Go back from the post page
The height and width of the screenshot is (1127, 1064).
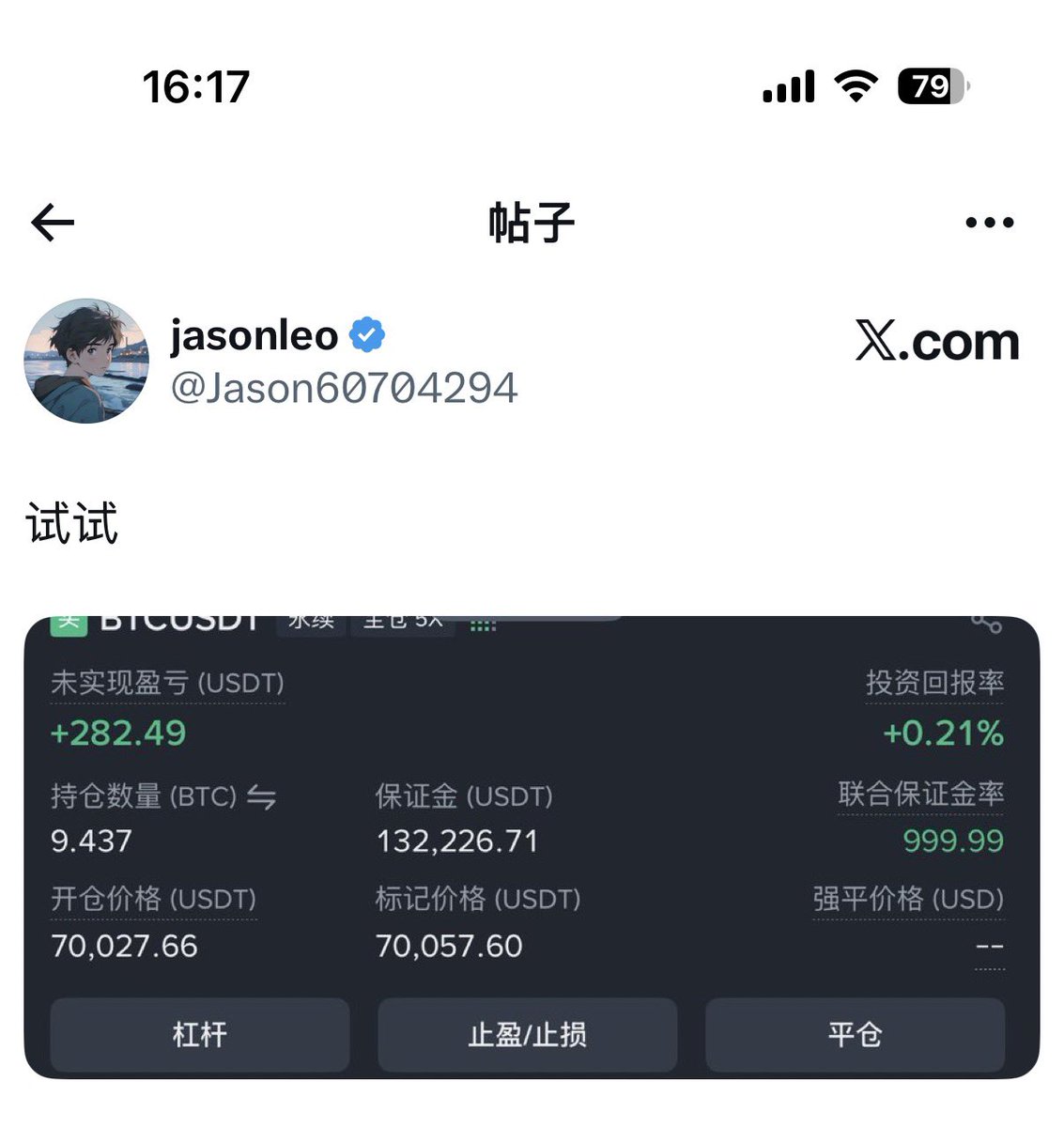pos(53,224)
